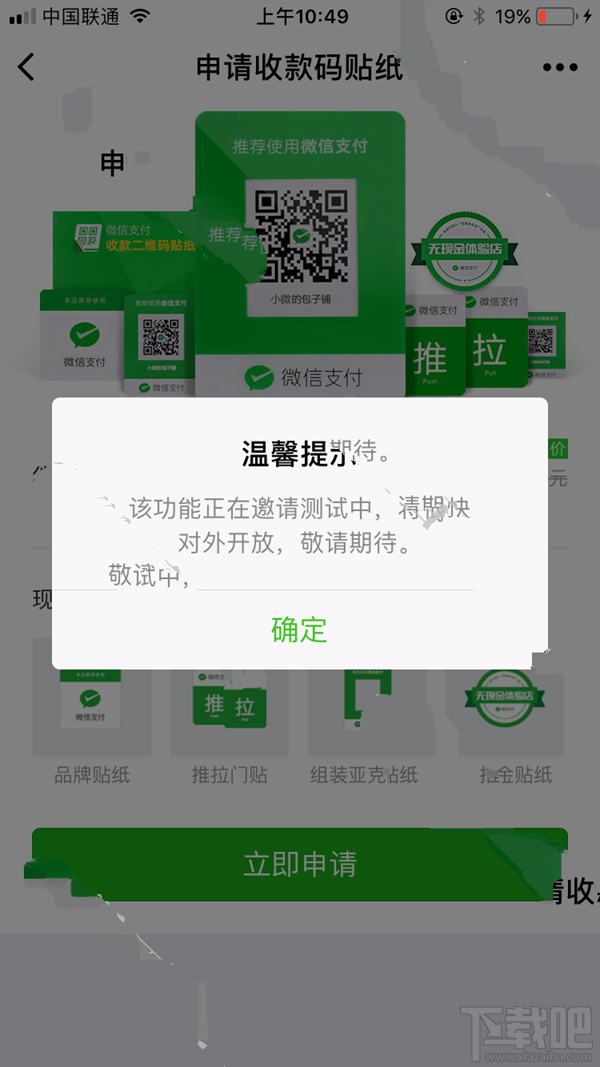
Task: Open the three-dot overflow menu
Action: [560, 68]
